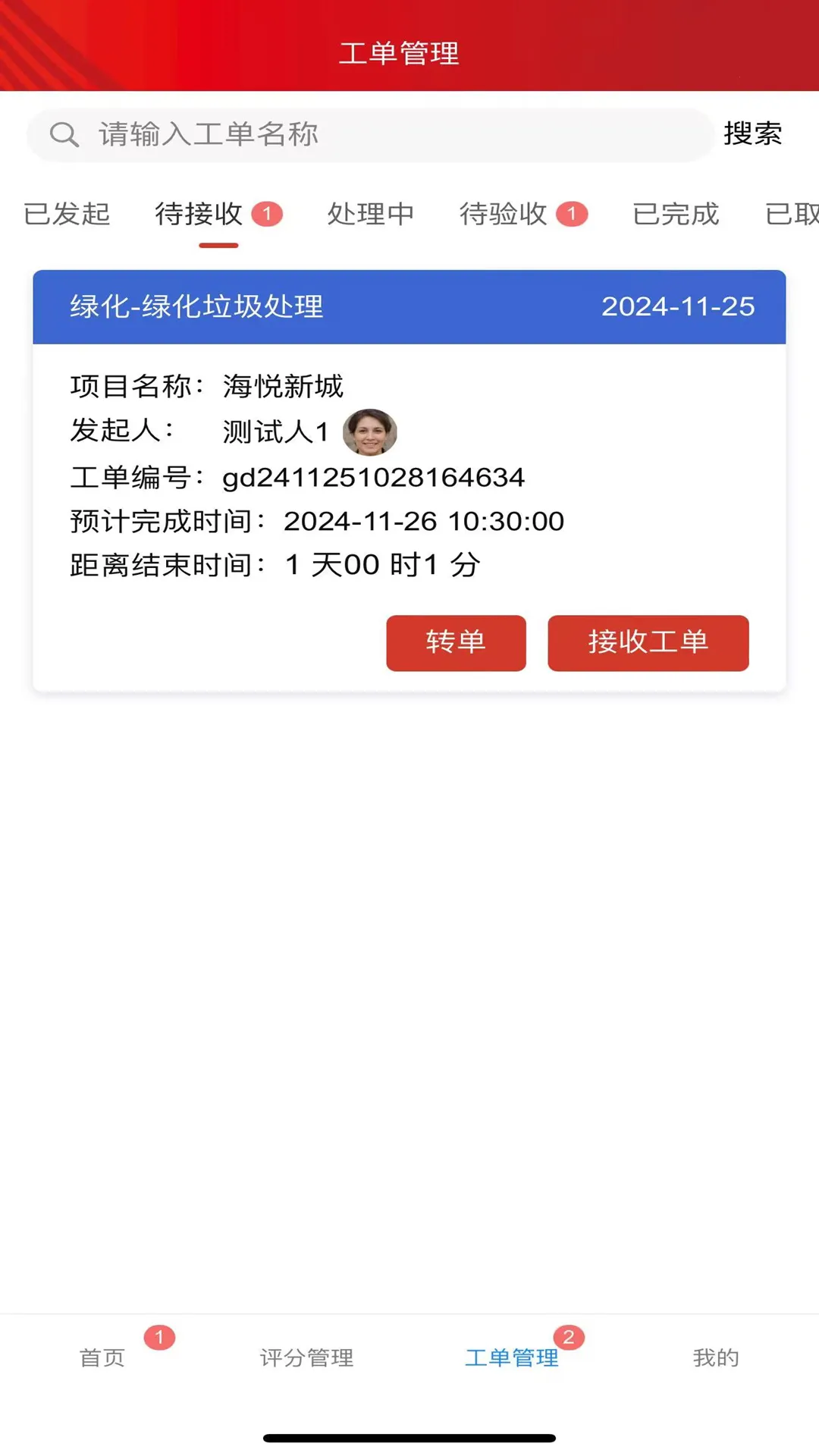
Task: Click the 搜索 search link
Action: coord(754,134)
